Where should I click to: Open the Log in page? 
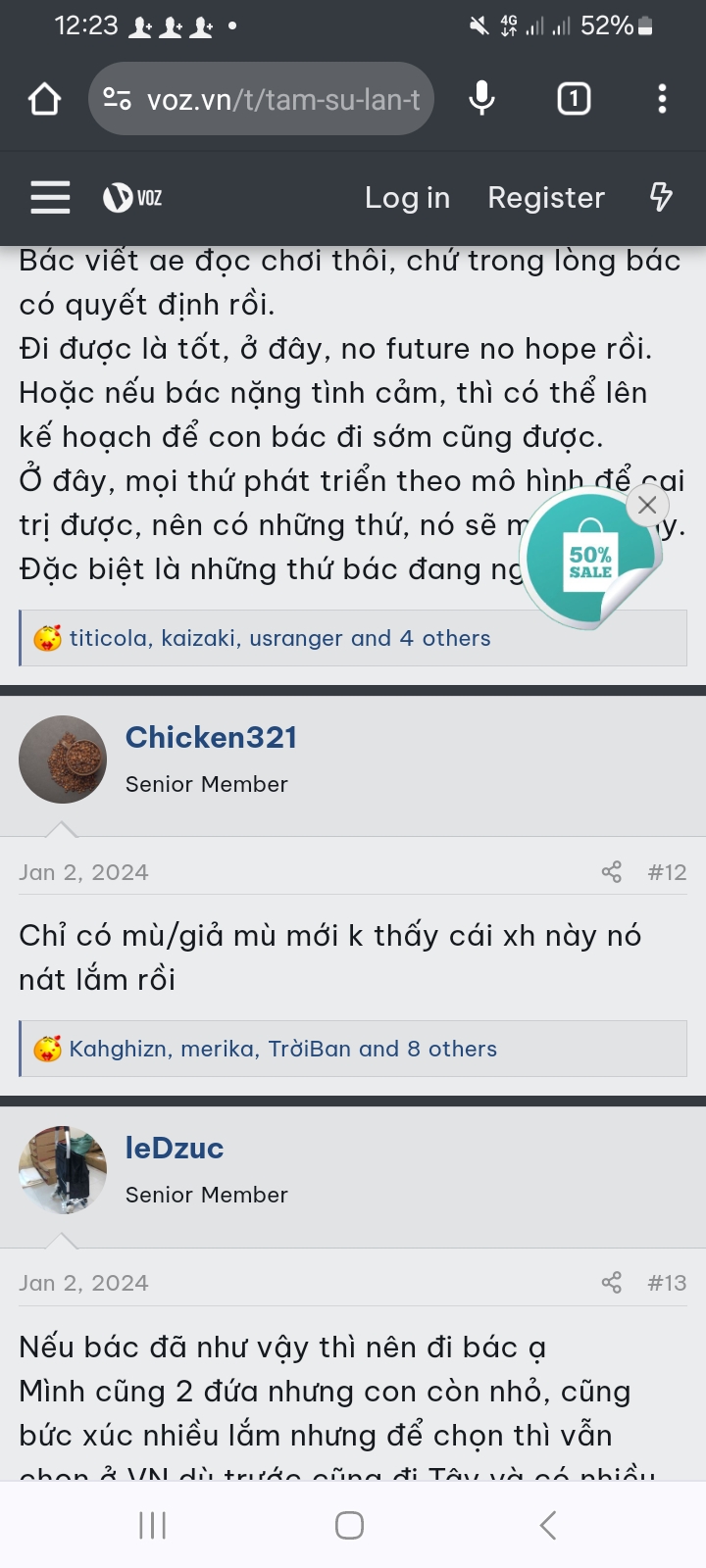pos(407,198)
